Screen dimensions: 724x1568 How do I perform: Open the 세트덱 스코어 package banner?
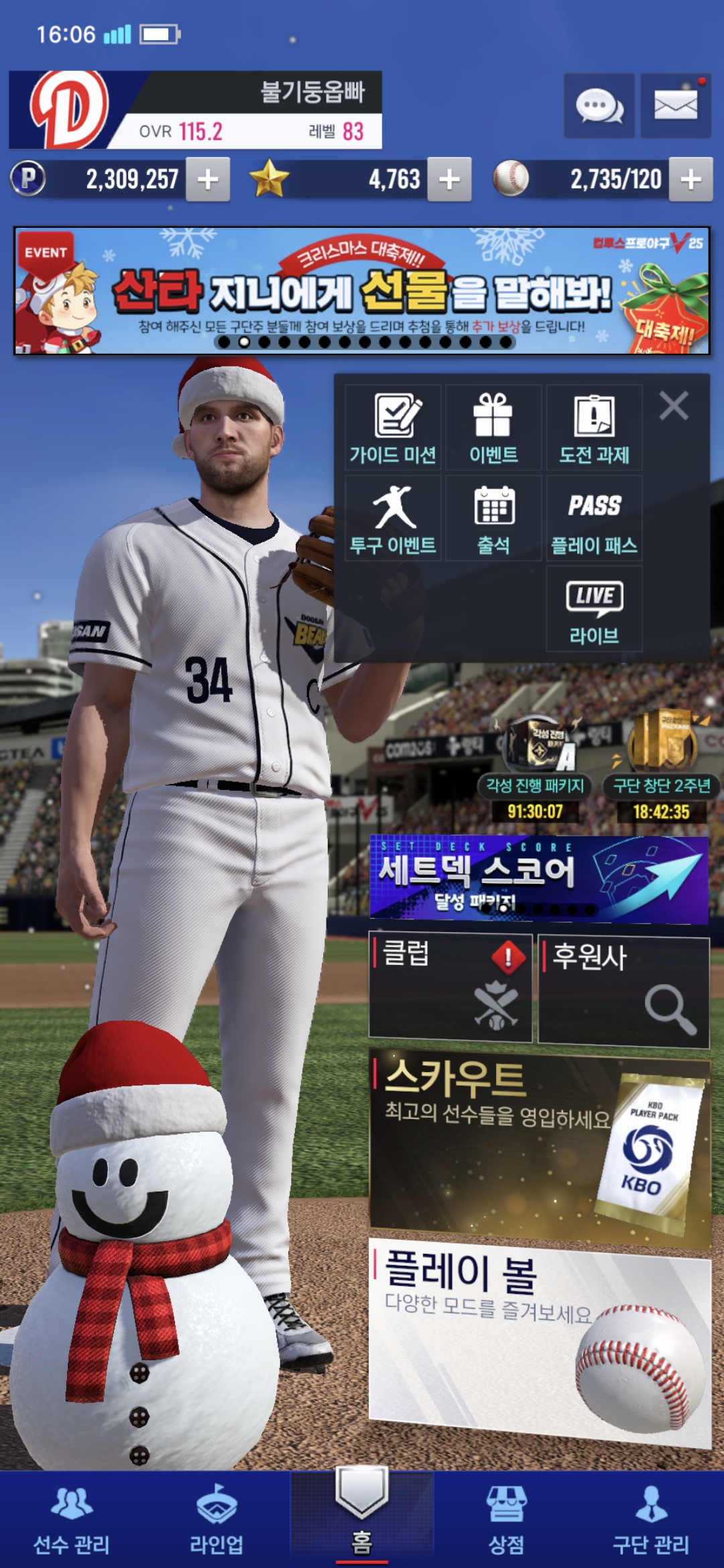tap(539, 879)
